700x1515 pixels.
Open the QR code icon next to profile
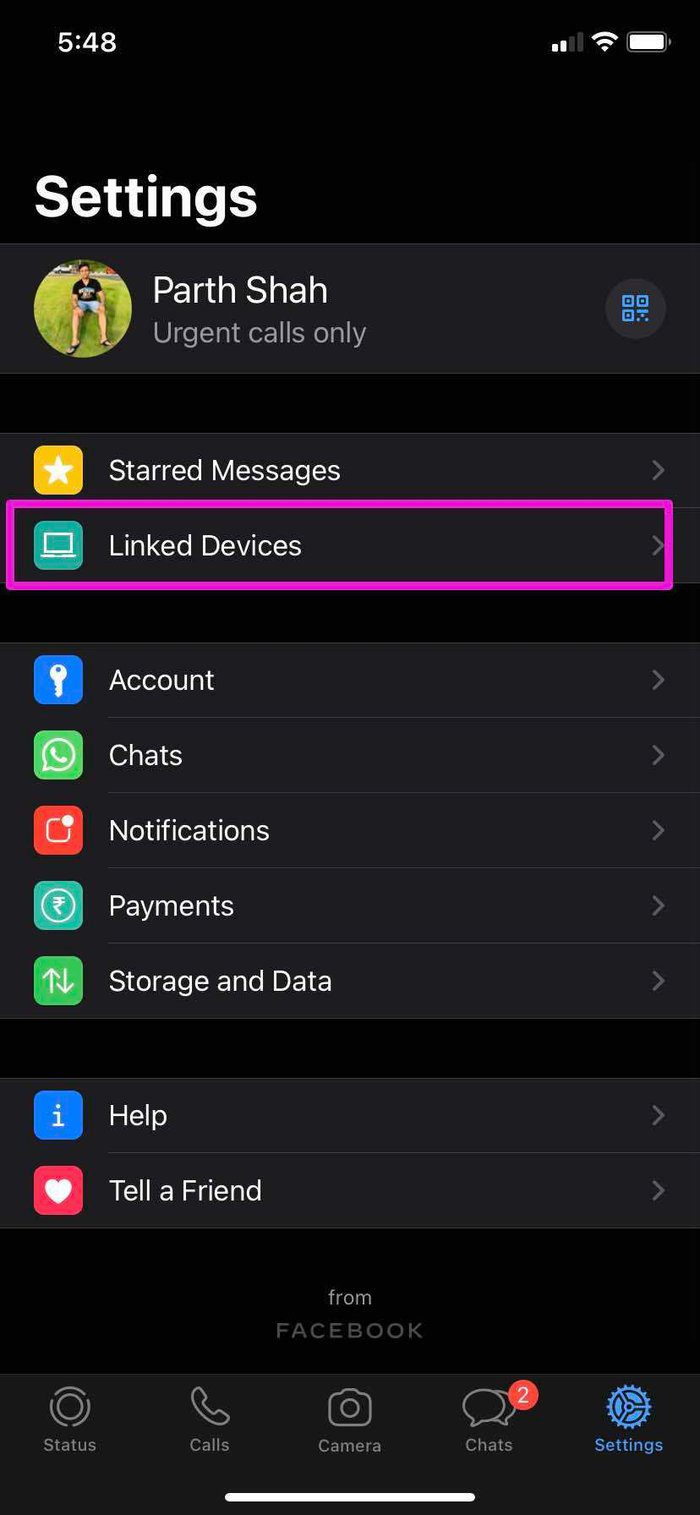(x=635, y=308)
